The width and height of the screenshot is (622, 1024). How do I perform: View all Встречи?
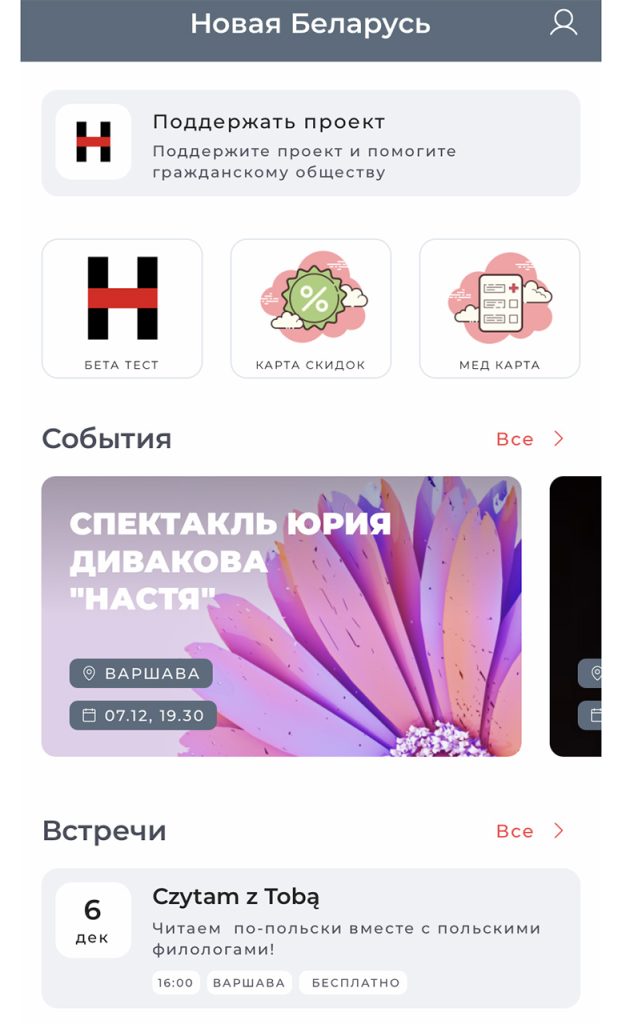530,831
